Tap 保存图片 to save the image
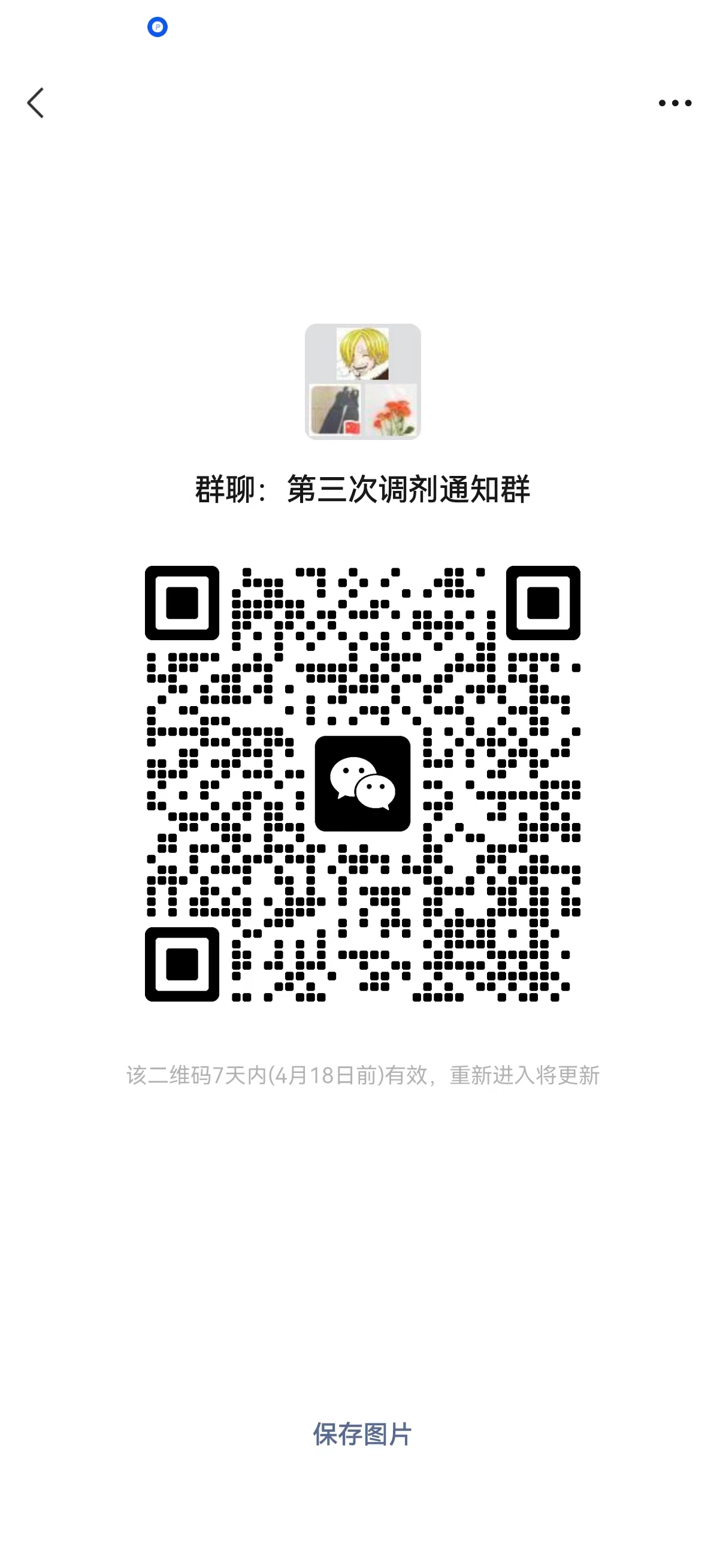This screenshot has height=1568, width=726. tap(362, 1435)
